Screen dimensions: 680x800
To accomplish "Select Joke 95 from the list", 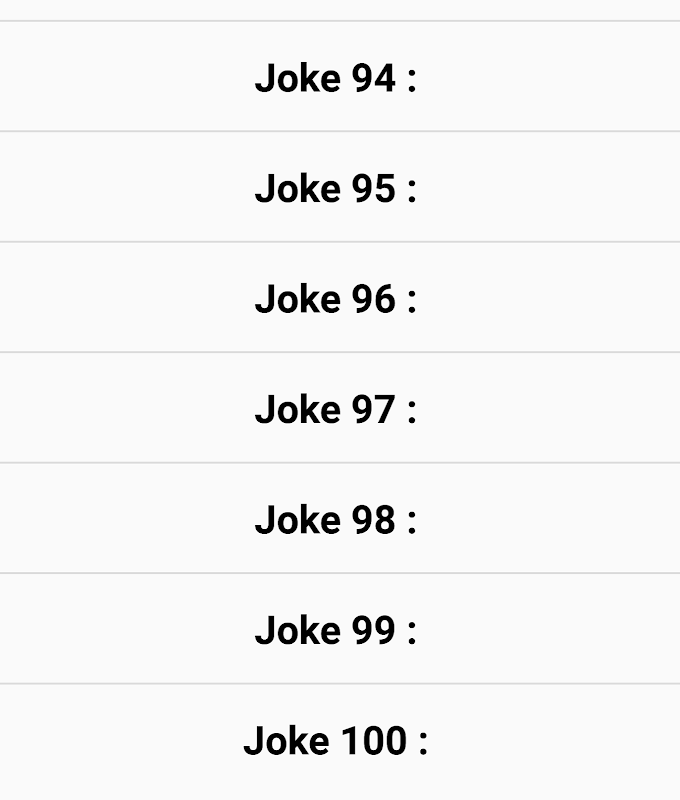I will pyautogui.click(x=336, y=188).
